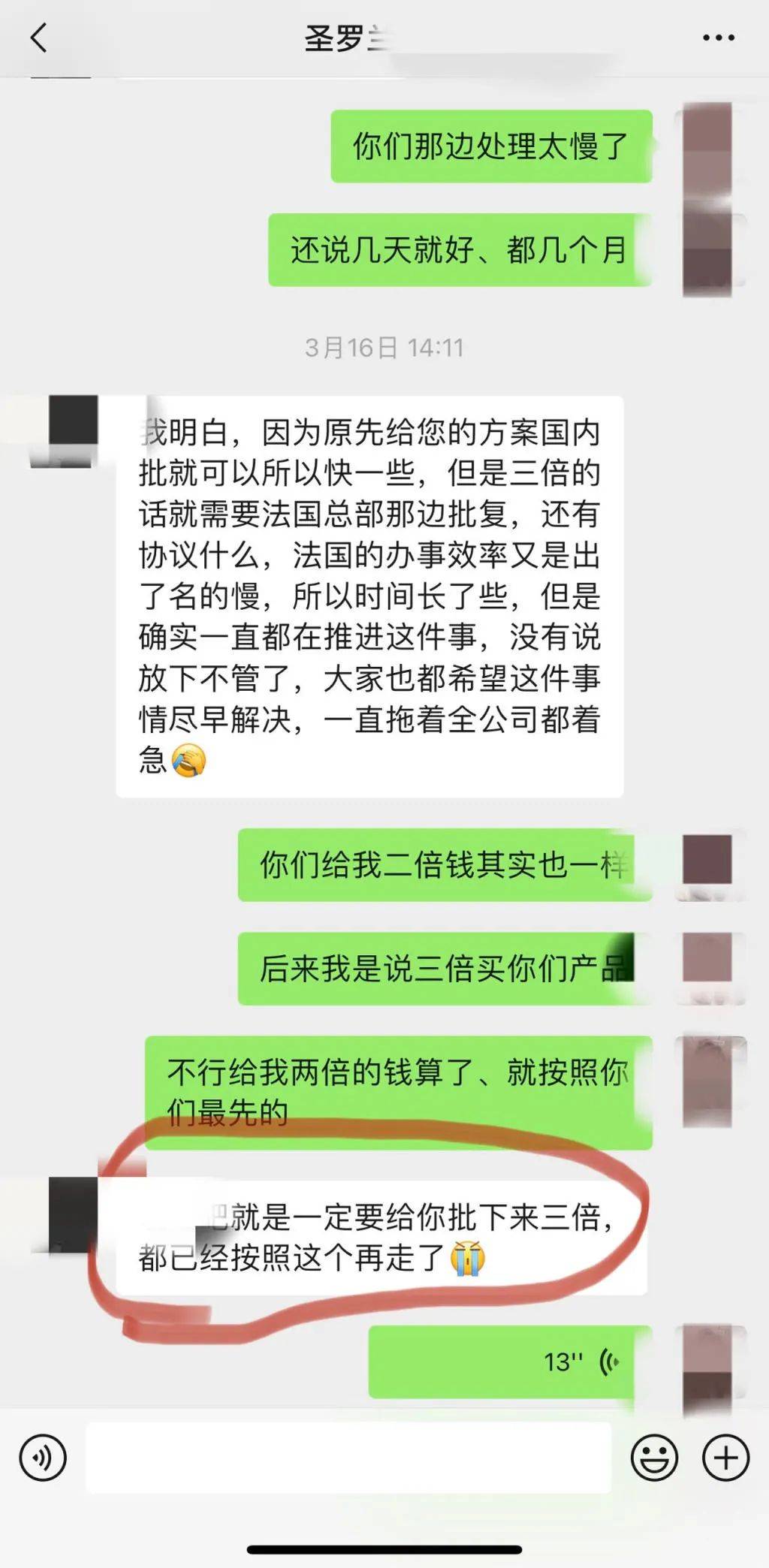Switch to voice input mode
Image resolution: width=769 pixels, height=1568 pixels.
(x=43, y=1458)
